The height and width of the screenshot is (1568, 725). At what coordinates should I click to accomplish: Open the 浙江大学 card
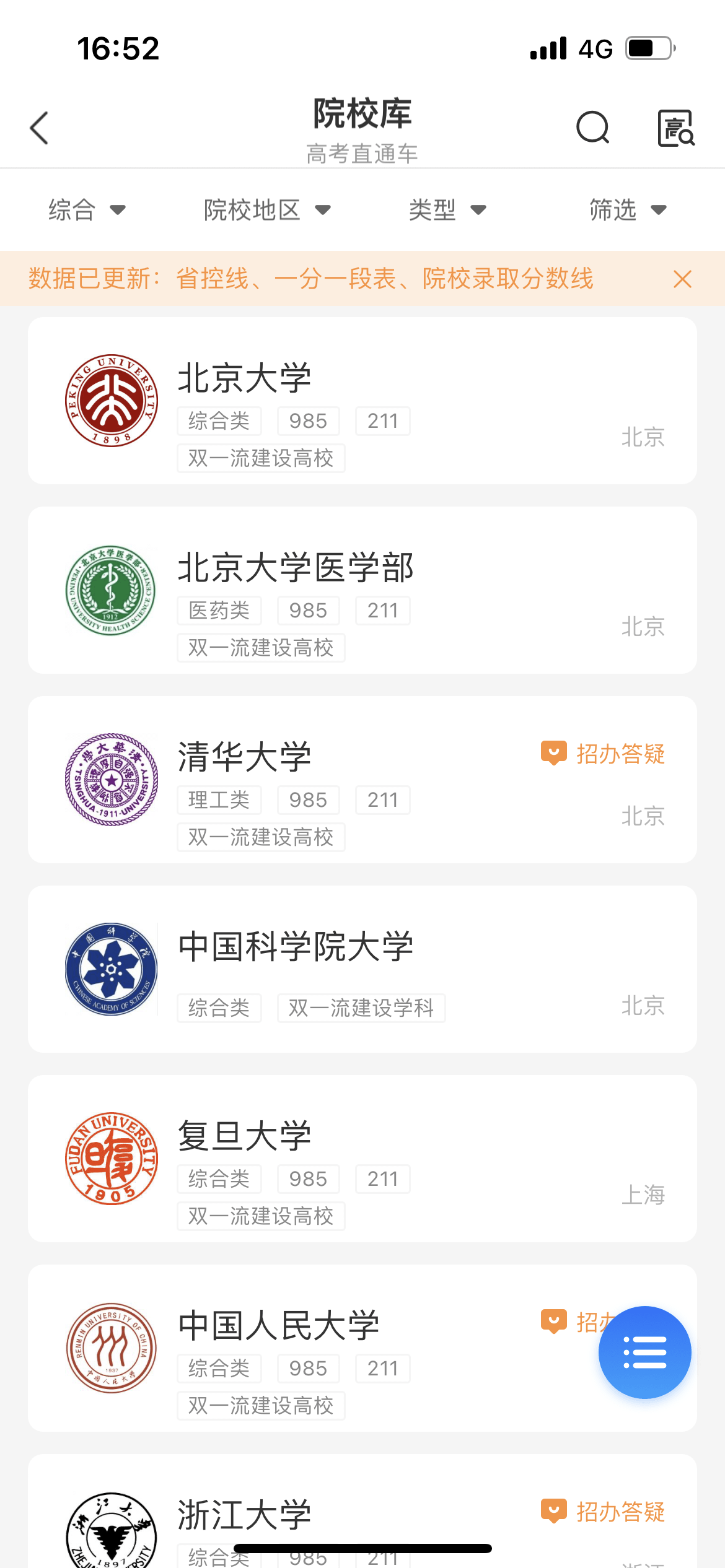click(362, 1511)
